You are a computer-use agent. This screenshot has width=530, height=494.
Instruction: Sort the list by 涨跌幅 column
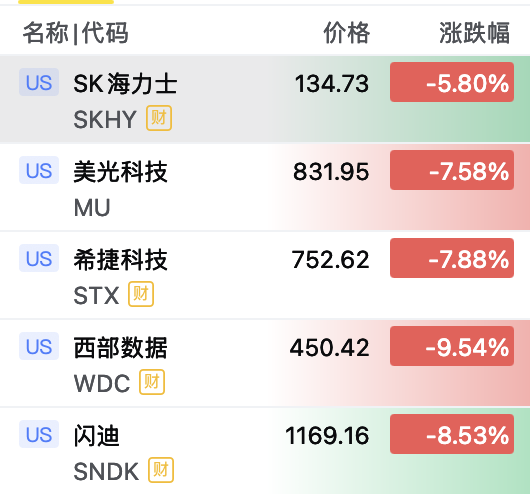tap(474, 33)
